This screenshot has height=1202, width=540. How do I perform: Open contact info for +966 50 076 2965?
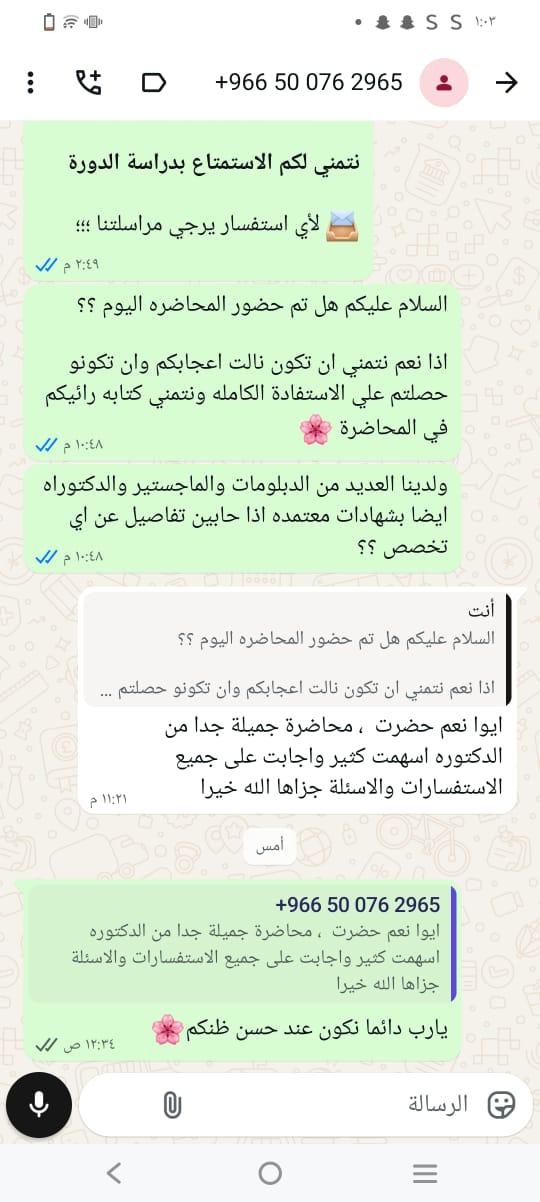(308, 82)
